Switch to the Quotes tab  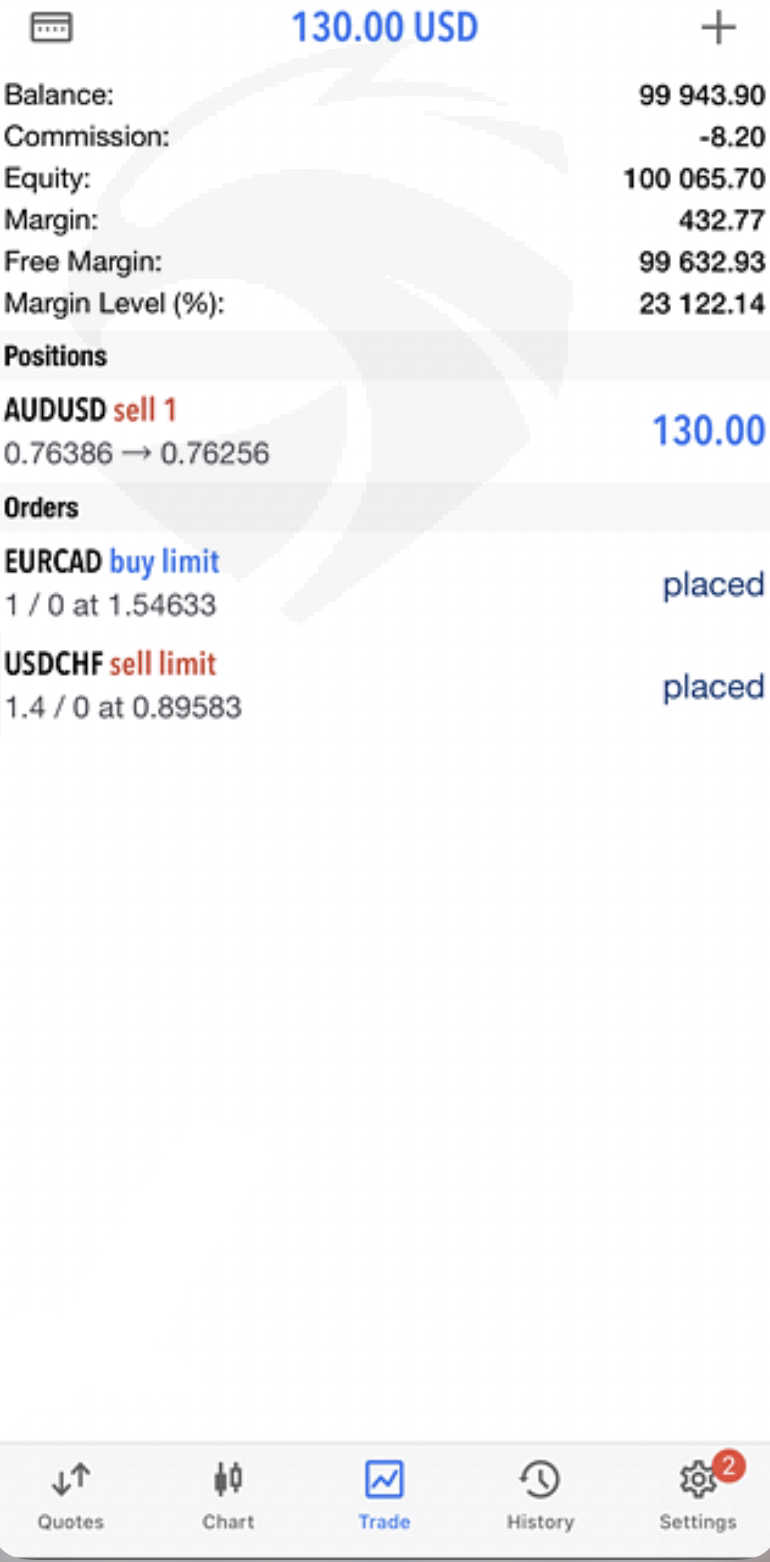pyautogui.click(x=71, y=1497)
